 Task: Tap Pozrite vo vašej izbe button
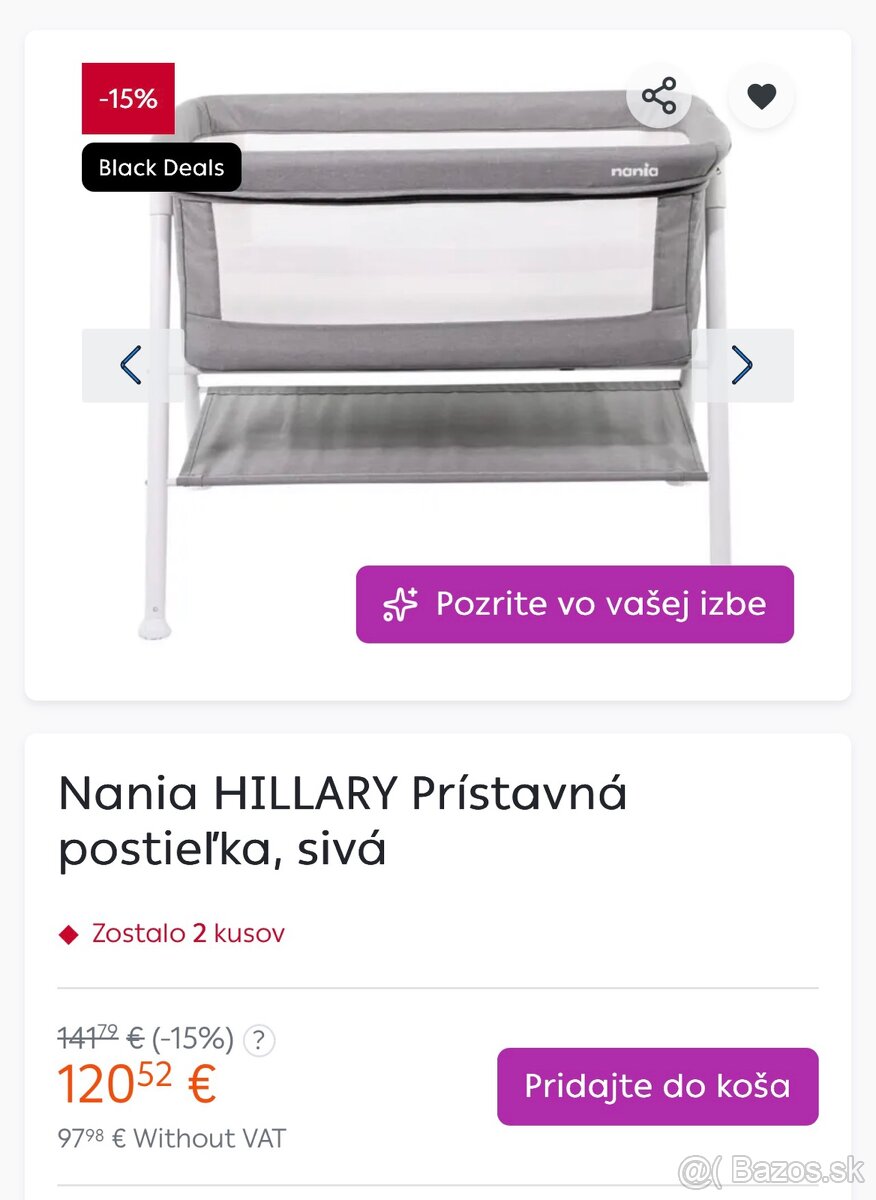coord(574,604)
